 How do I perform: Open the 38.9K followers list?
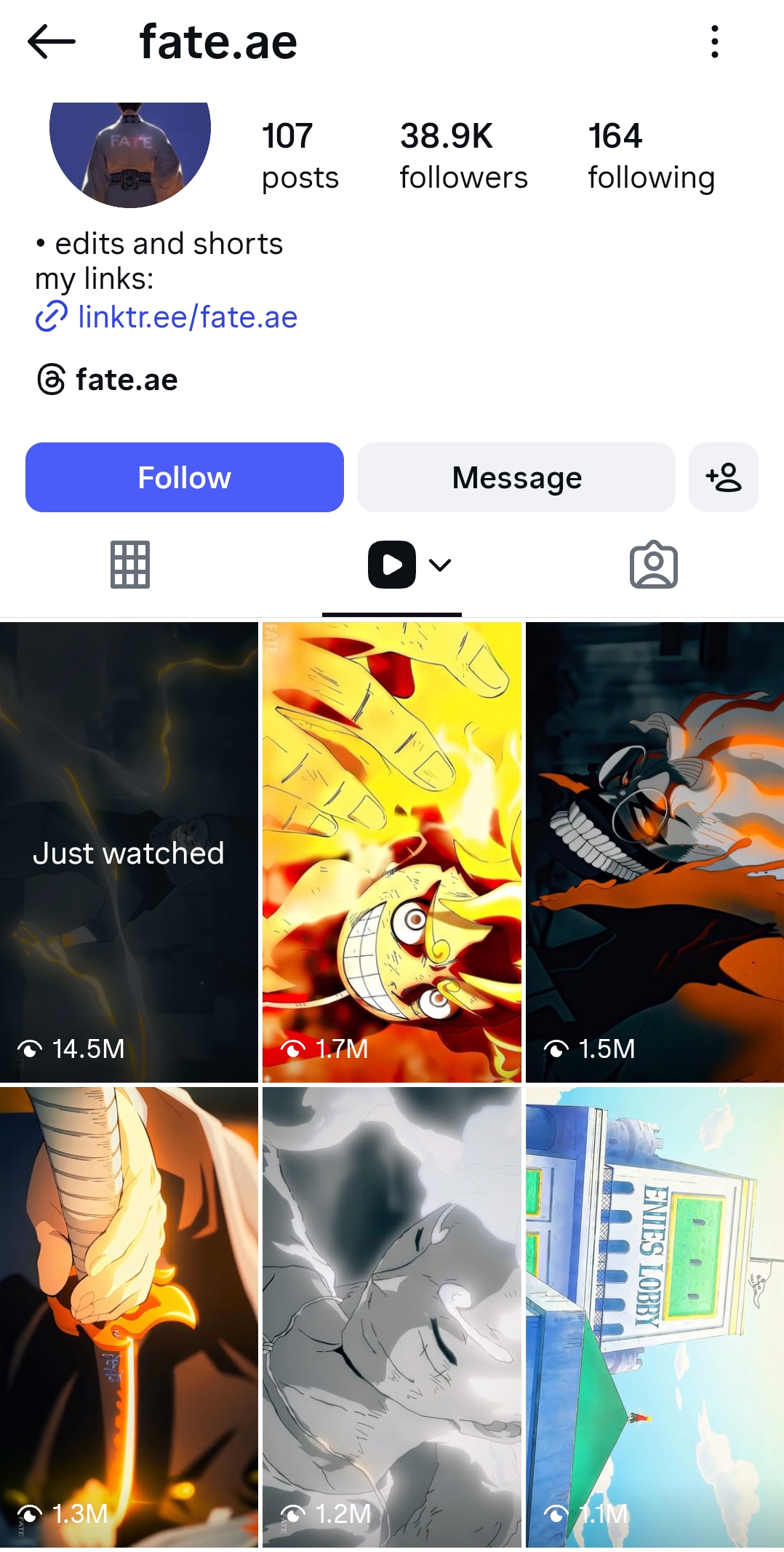pyautogui.click(x=463, y=156)
